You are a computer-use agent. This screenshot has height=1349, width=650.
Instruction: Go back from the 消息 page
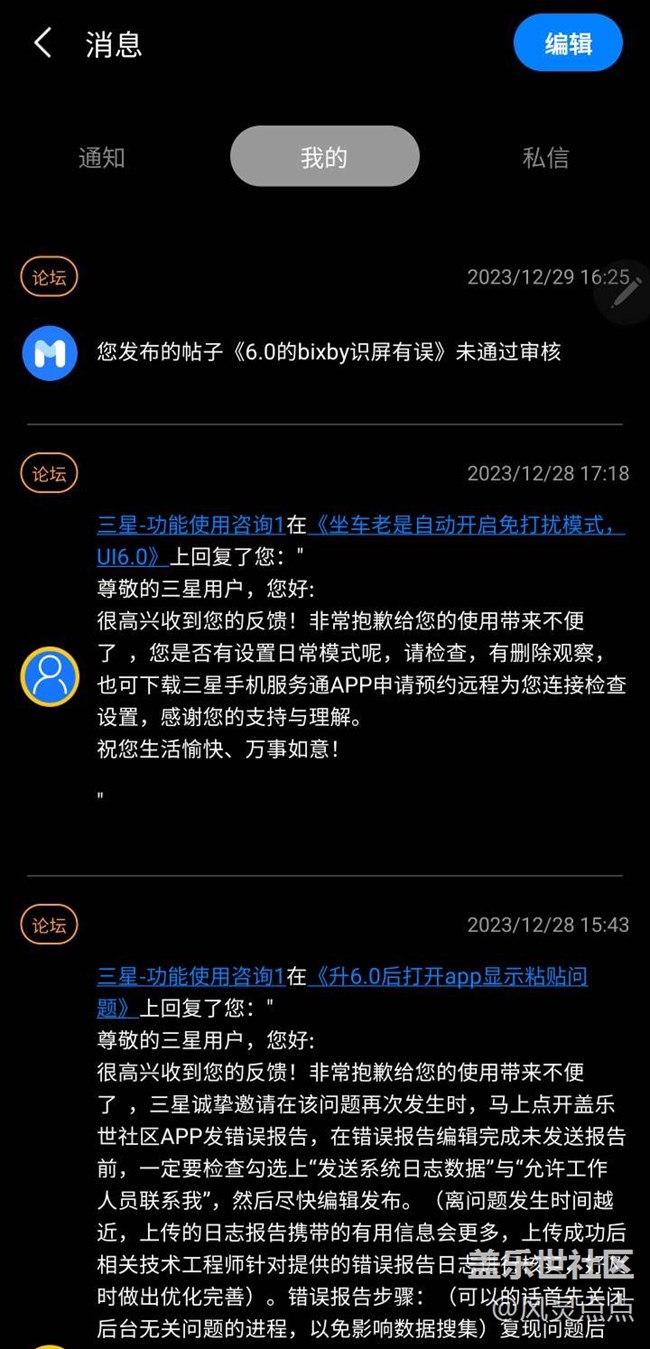tap(42, 43)
